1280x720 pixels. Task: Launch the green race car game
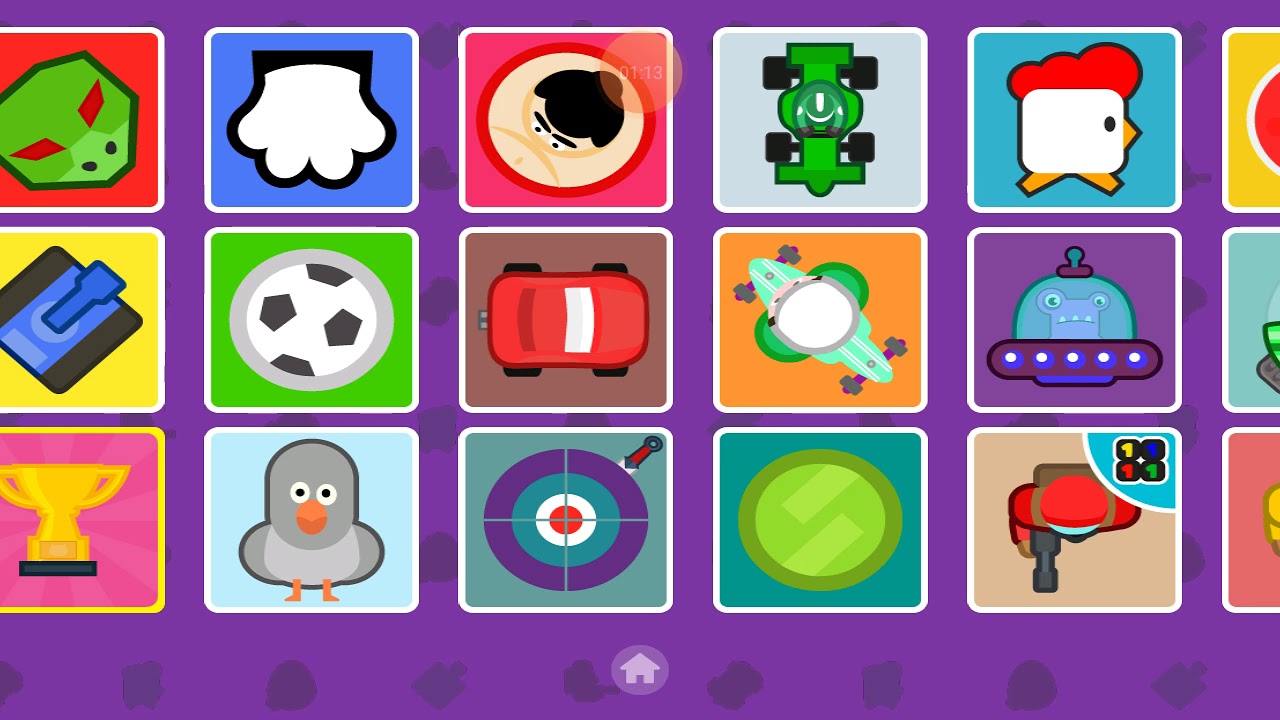pyautogui.click(x=820, y=120)
